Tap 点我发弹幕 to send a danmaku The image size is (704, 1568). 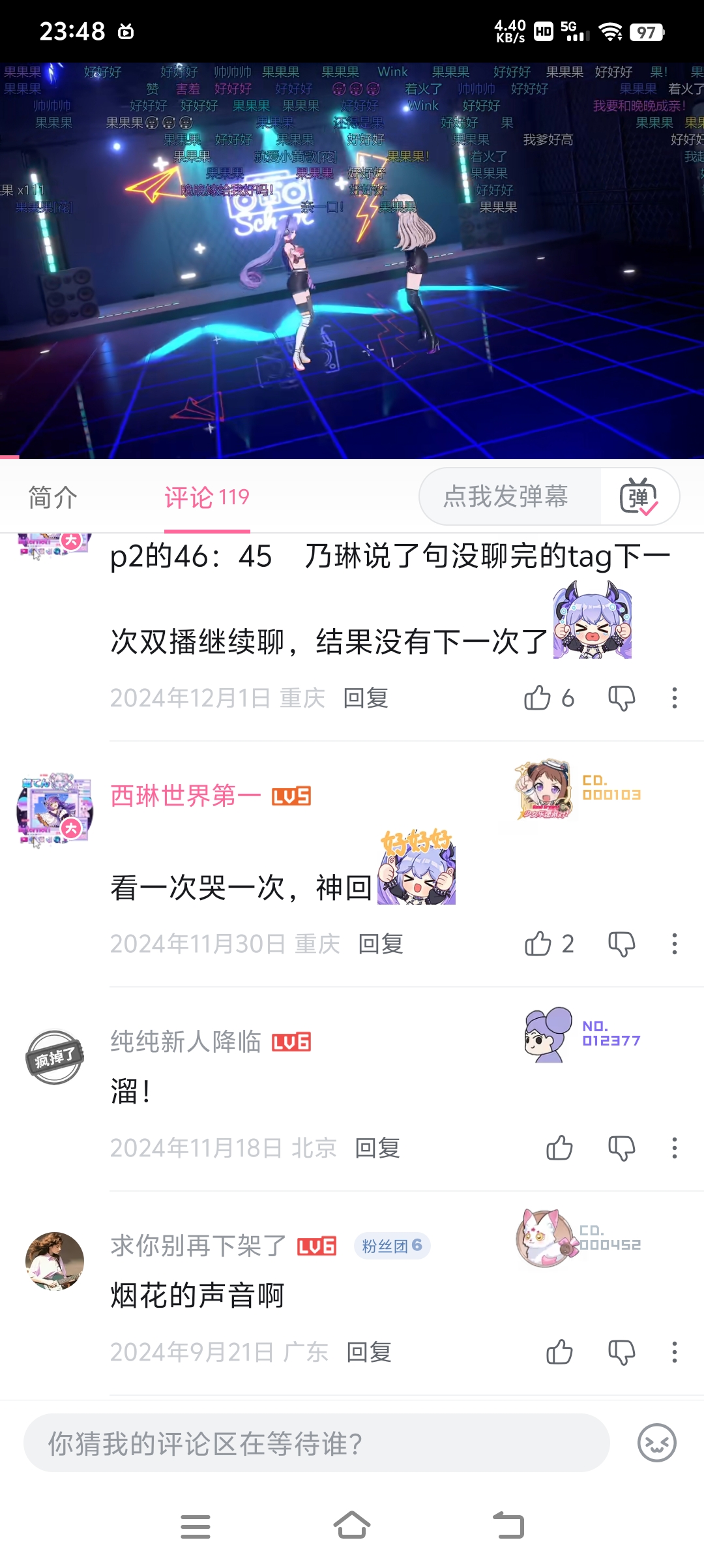tap(506, 496)
